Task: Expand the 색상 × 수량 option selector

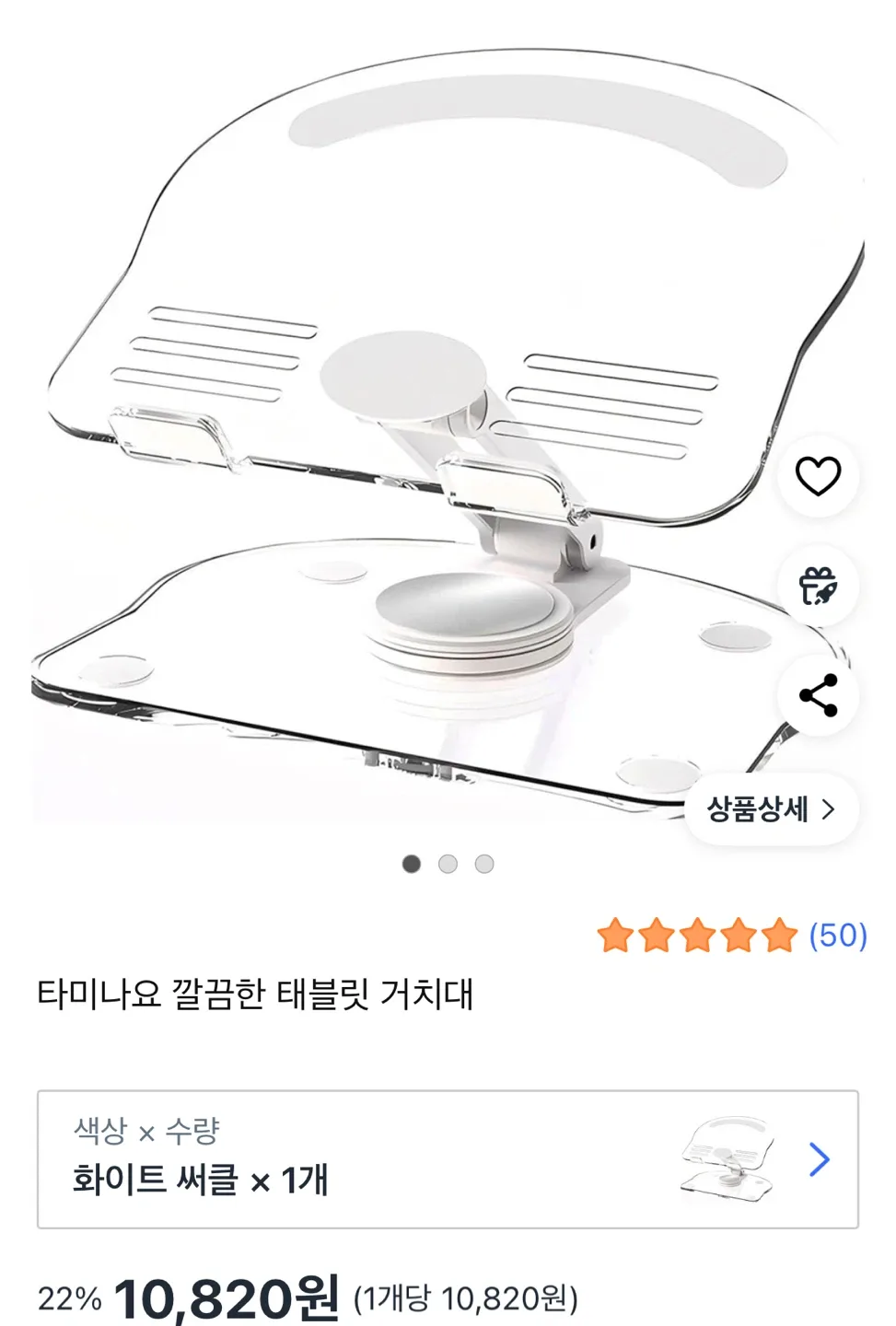Action: 448,1158
